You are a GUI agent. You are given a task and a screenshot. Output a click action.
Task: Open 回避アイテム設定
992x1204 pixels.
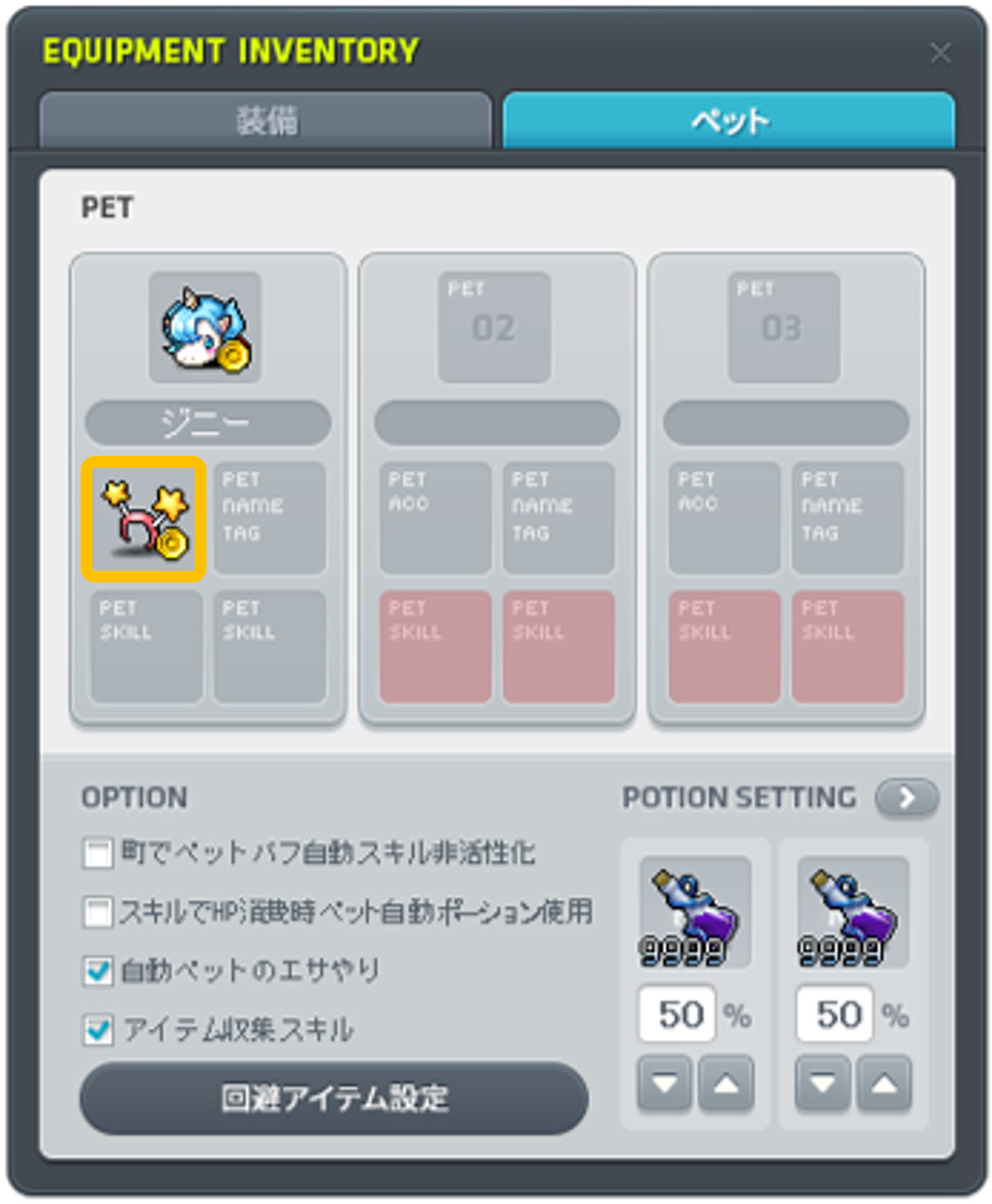click(x=334, y=1098)
